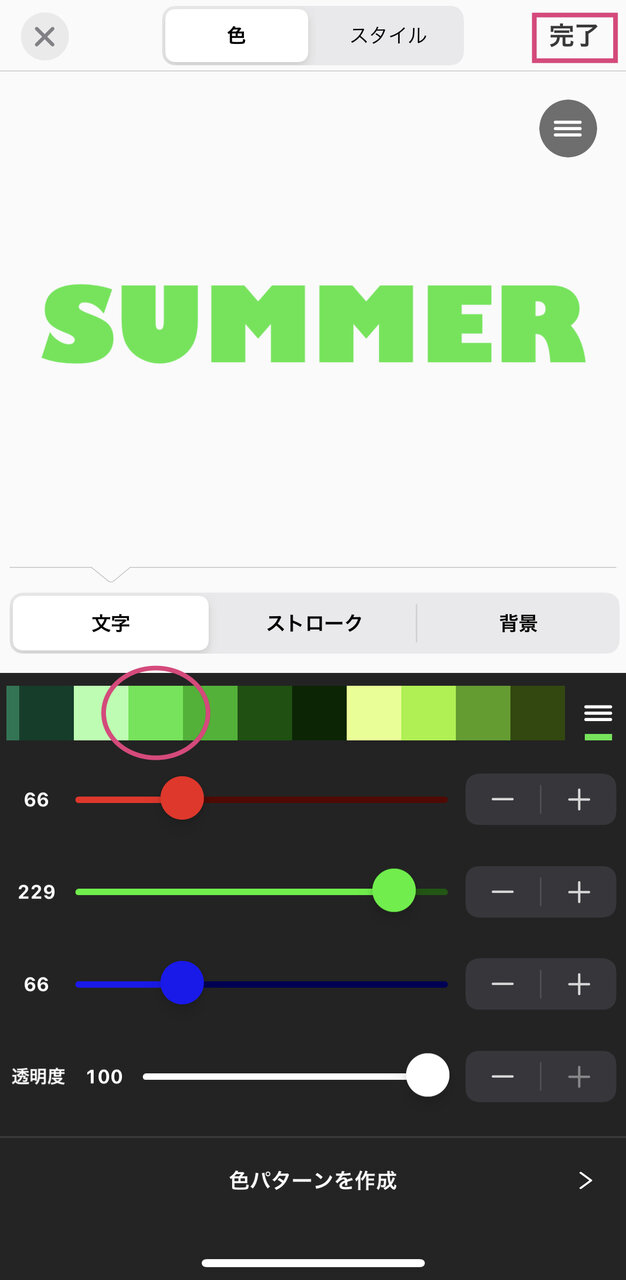The image size is (626, 1280).
Task: Tap 完了 to finish editing
Action: tap(573, 38)
